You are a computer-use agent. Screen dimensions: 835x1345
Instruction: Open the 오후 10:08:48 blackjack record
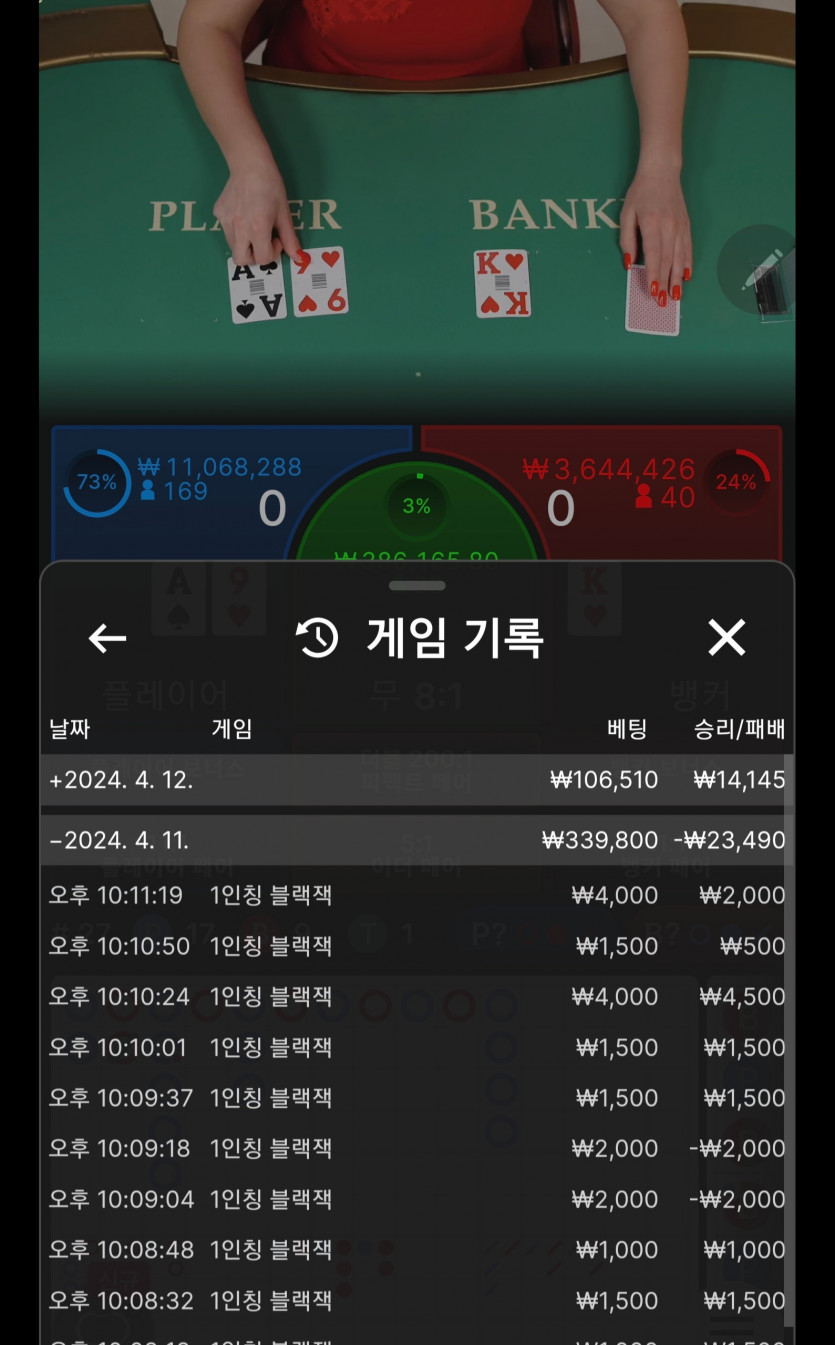click(x=417, y=1250)
